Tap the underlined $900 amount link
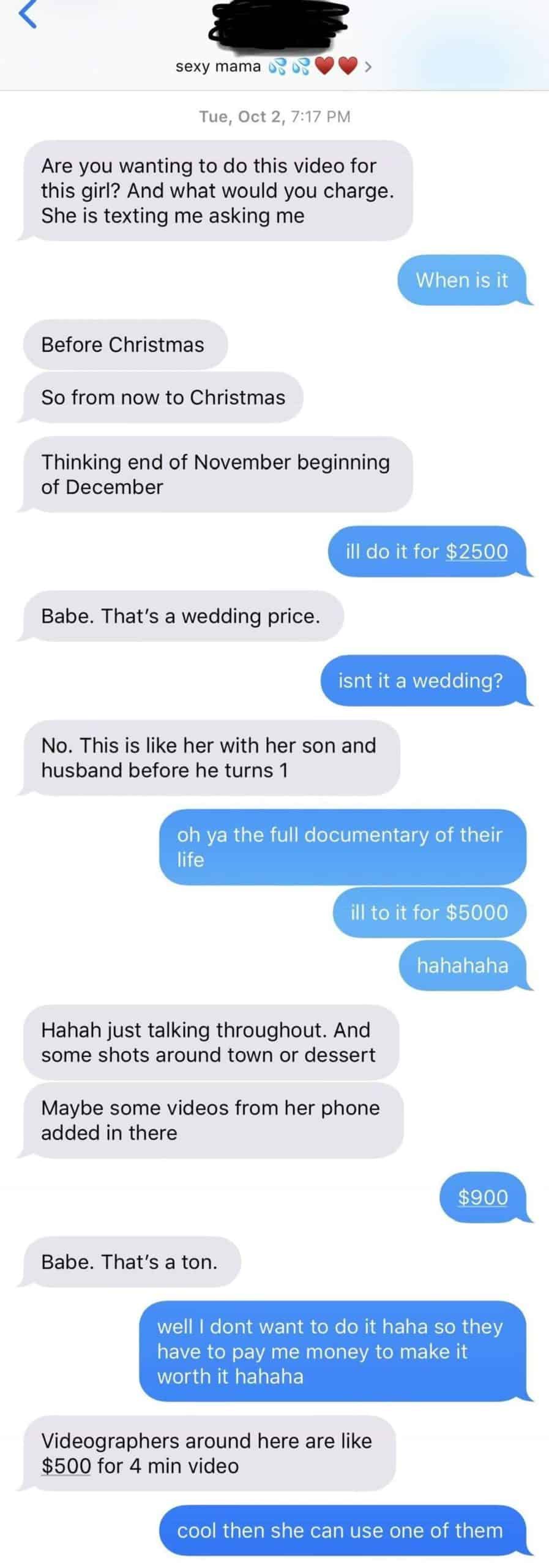 click(483, 1197)
